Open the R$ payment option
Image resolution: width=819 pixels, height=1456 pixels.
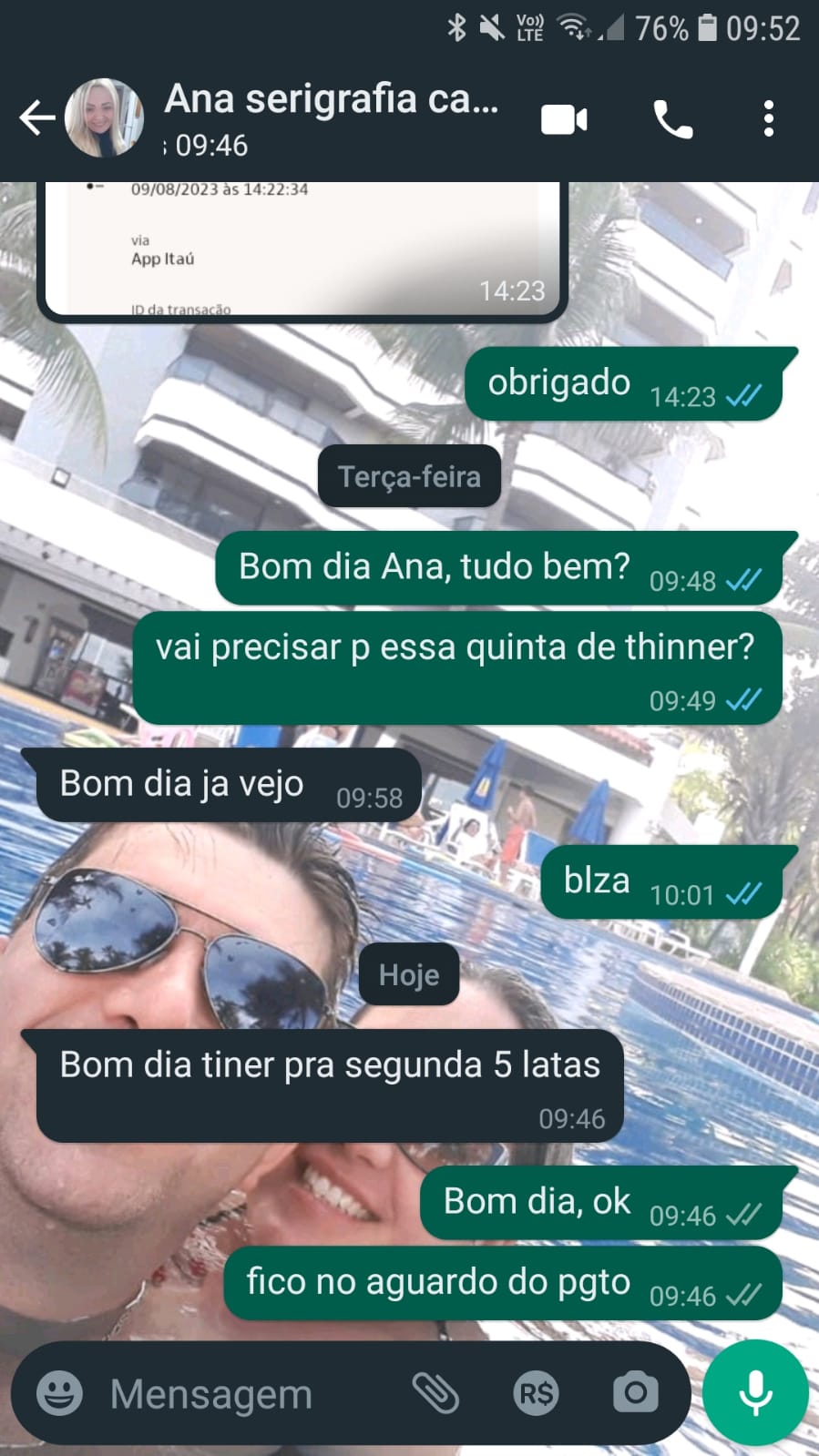click(x=536, y=1393)
